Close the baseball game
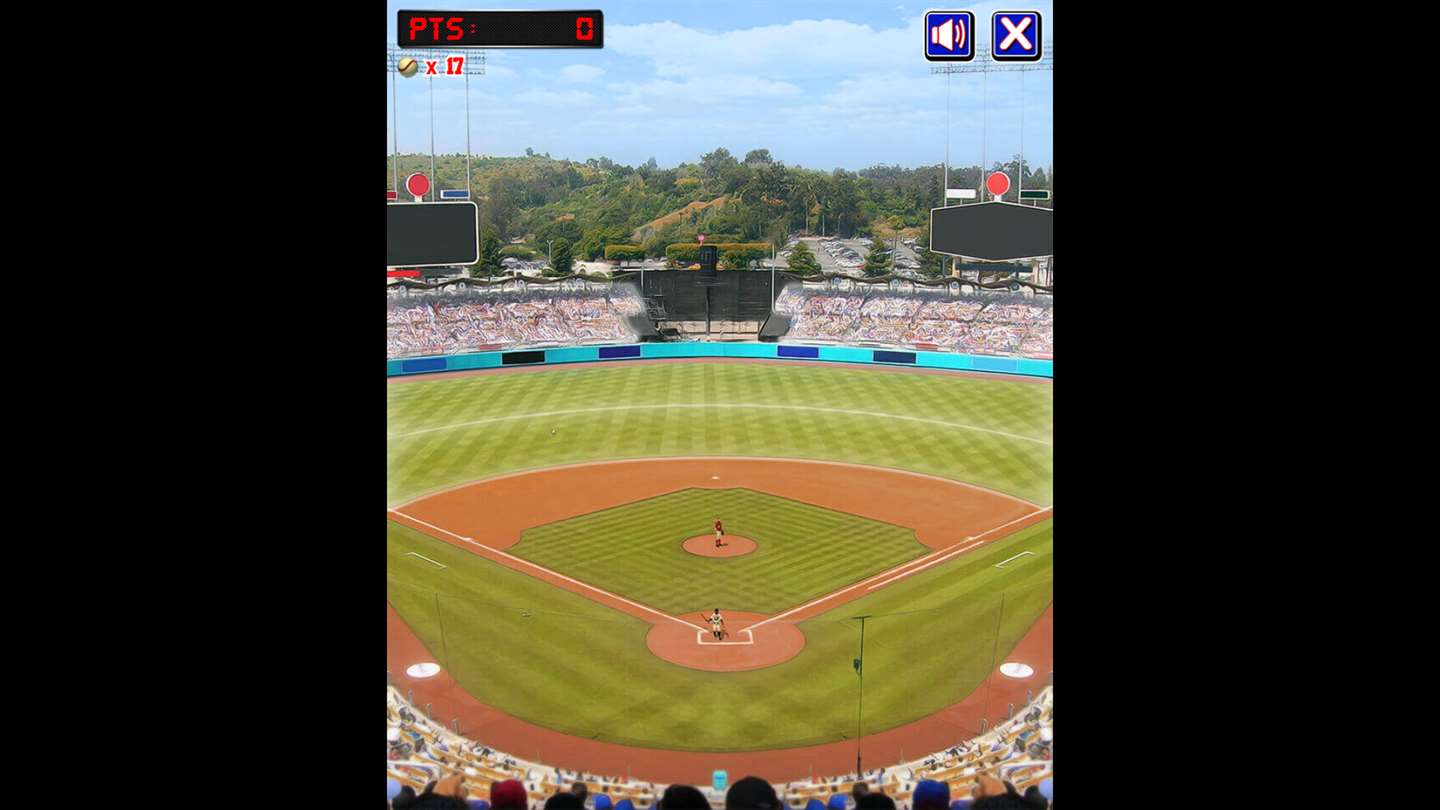 [1016, 36]
